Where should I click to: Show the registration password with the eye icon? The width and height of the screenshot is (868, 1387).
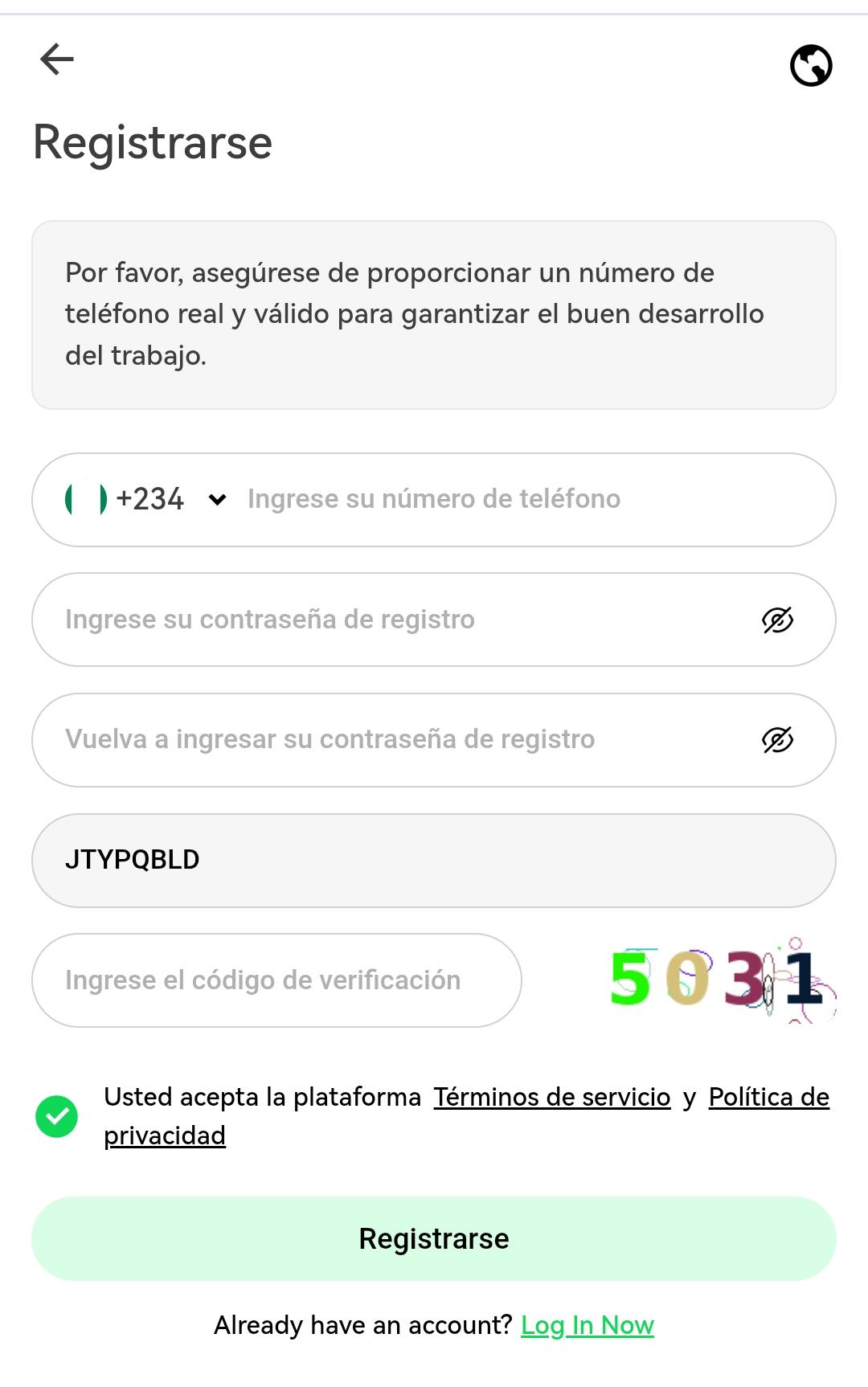(x=776, y=619)
